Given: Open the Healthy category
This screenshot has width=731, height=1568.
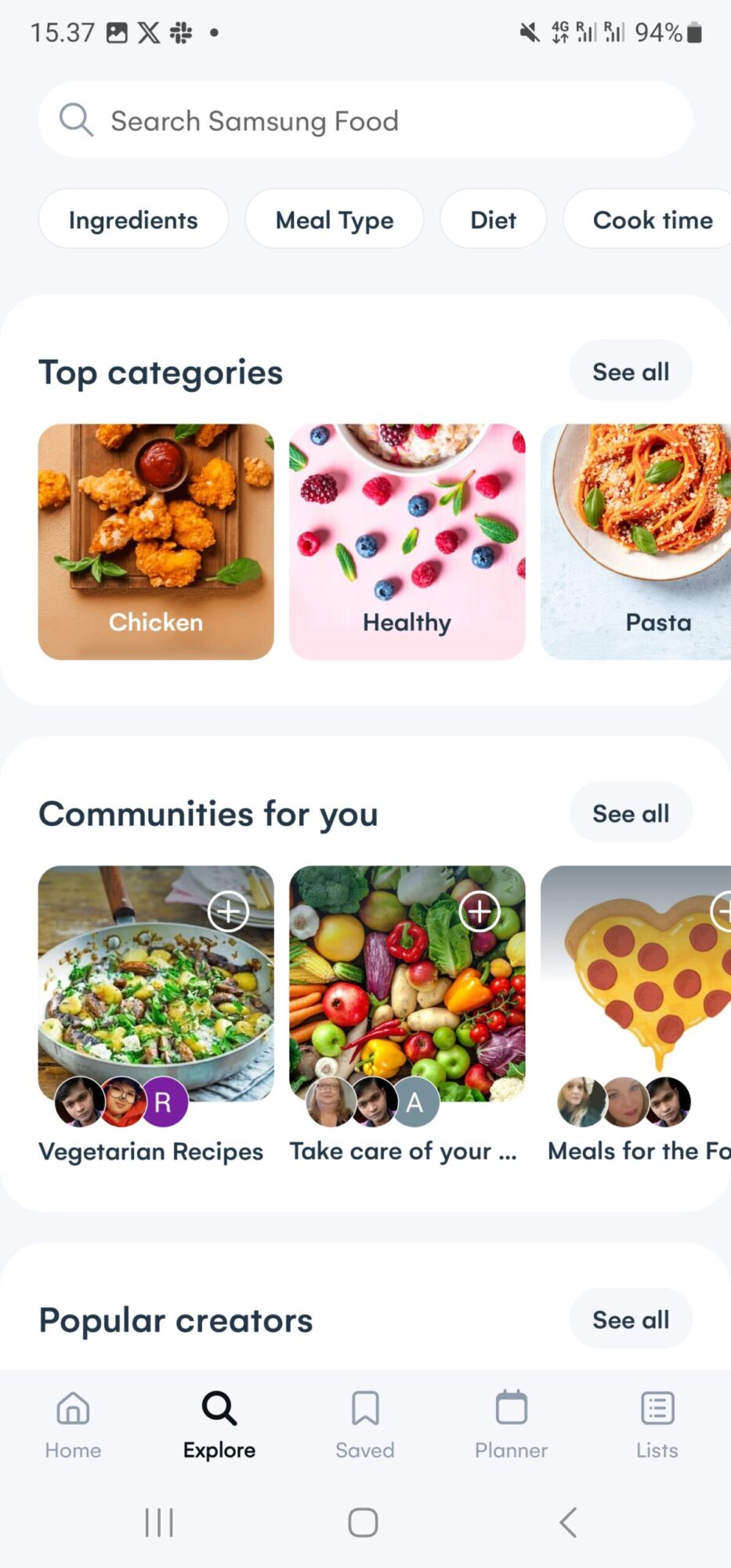Looking at the screenshot, I should point(407,541).
